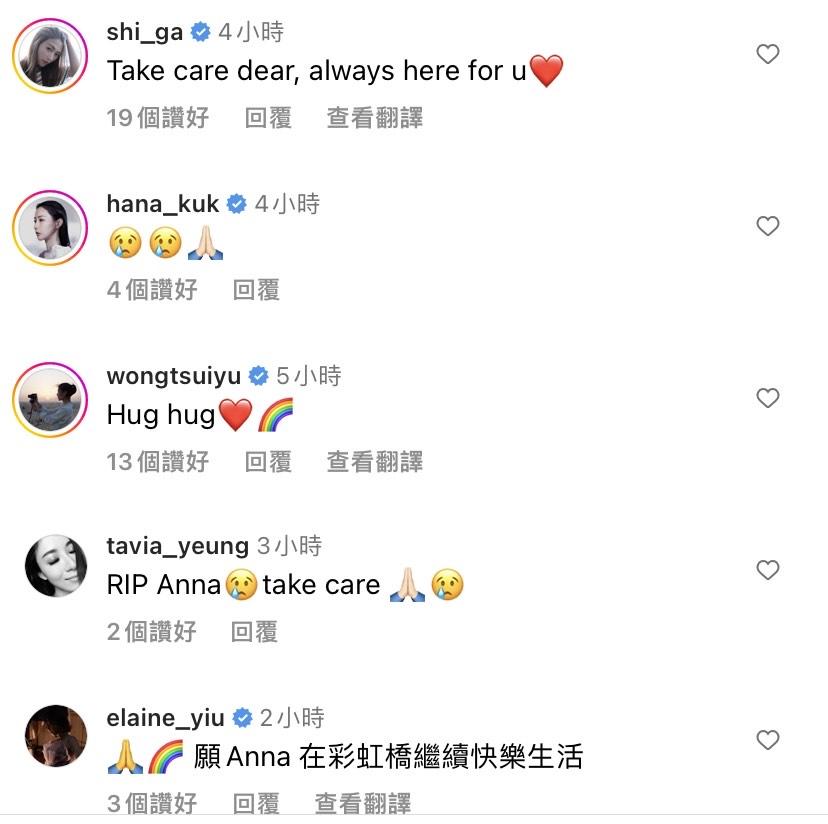Open hana_kuk's profile avatar

50,228
